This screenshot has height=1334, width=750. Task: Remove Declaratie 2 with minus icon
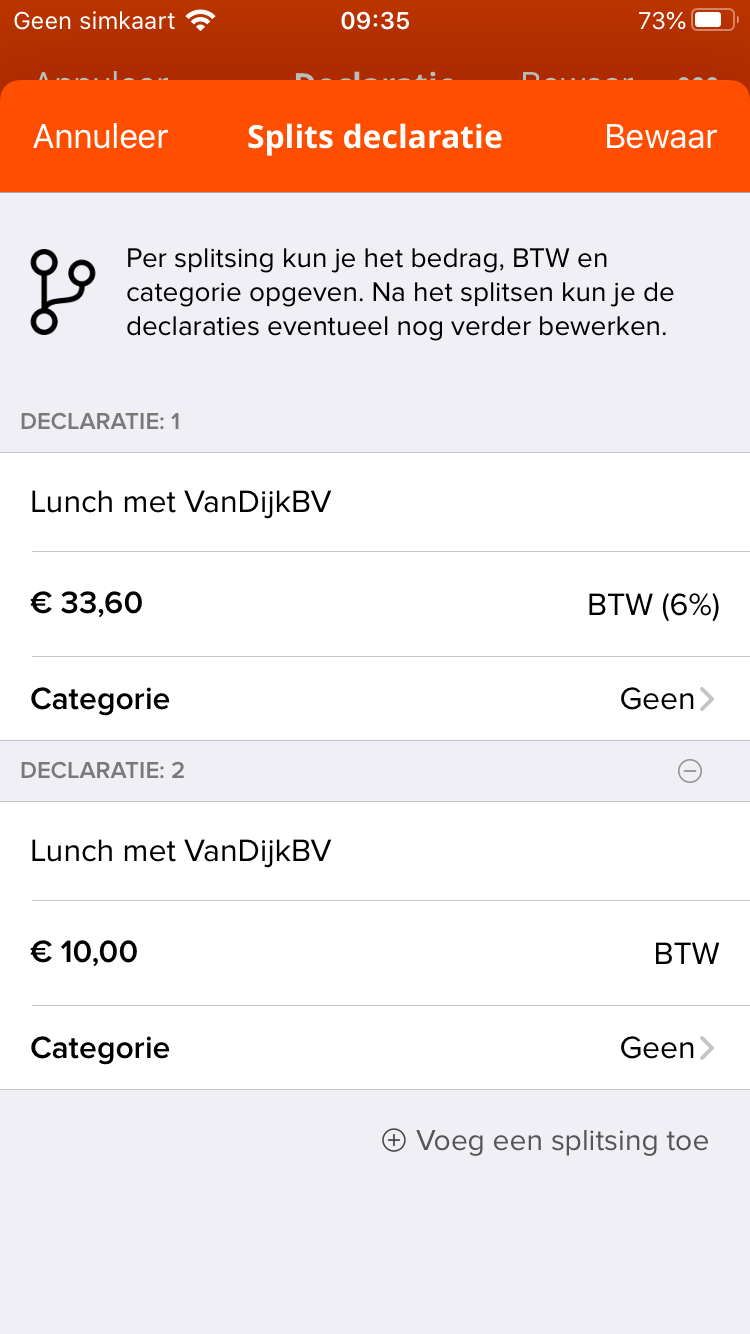tap(690, 771)
